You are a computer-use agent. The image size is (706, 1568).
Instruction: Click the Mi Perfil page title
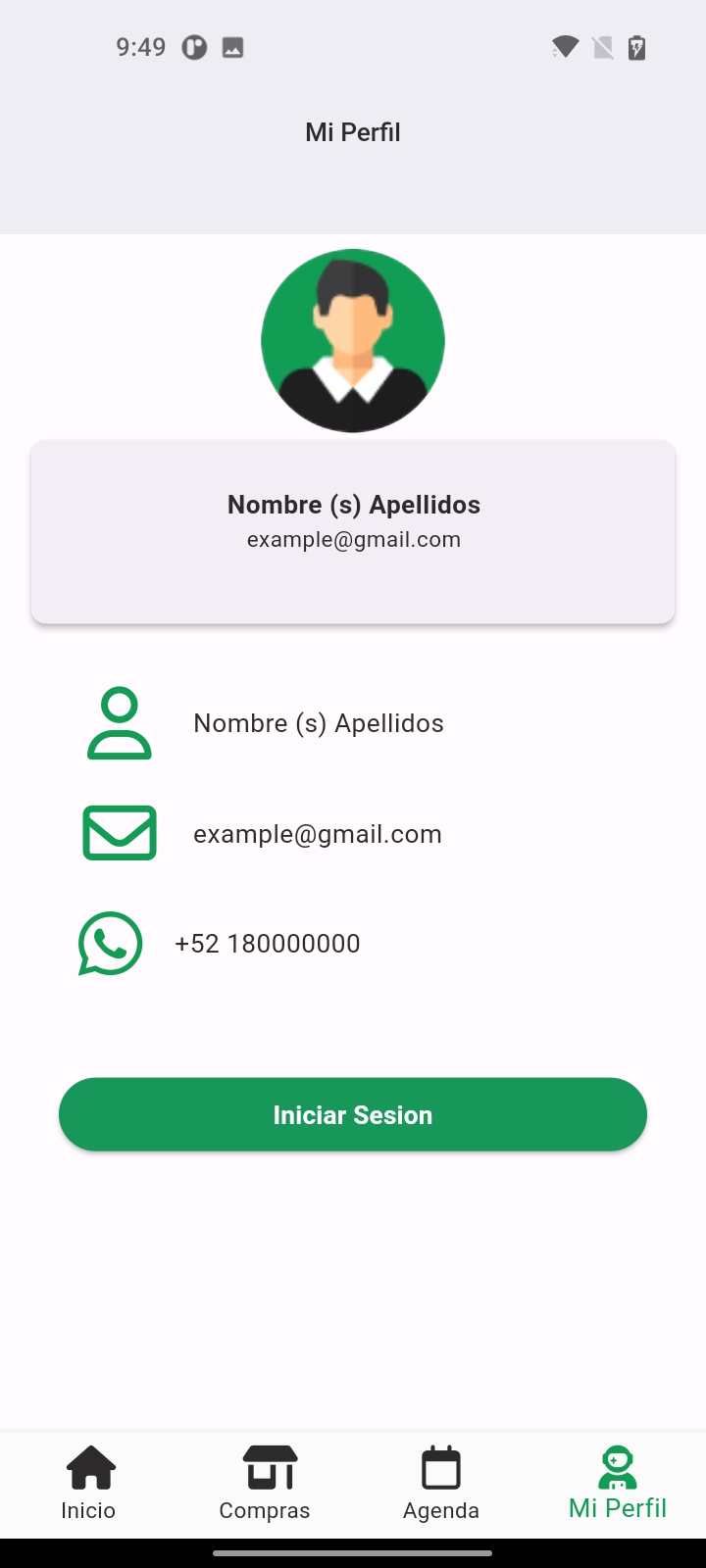(x=353, y=131)
